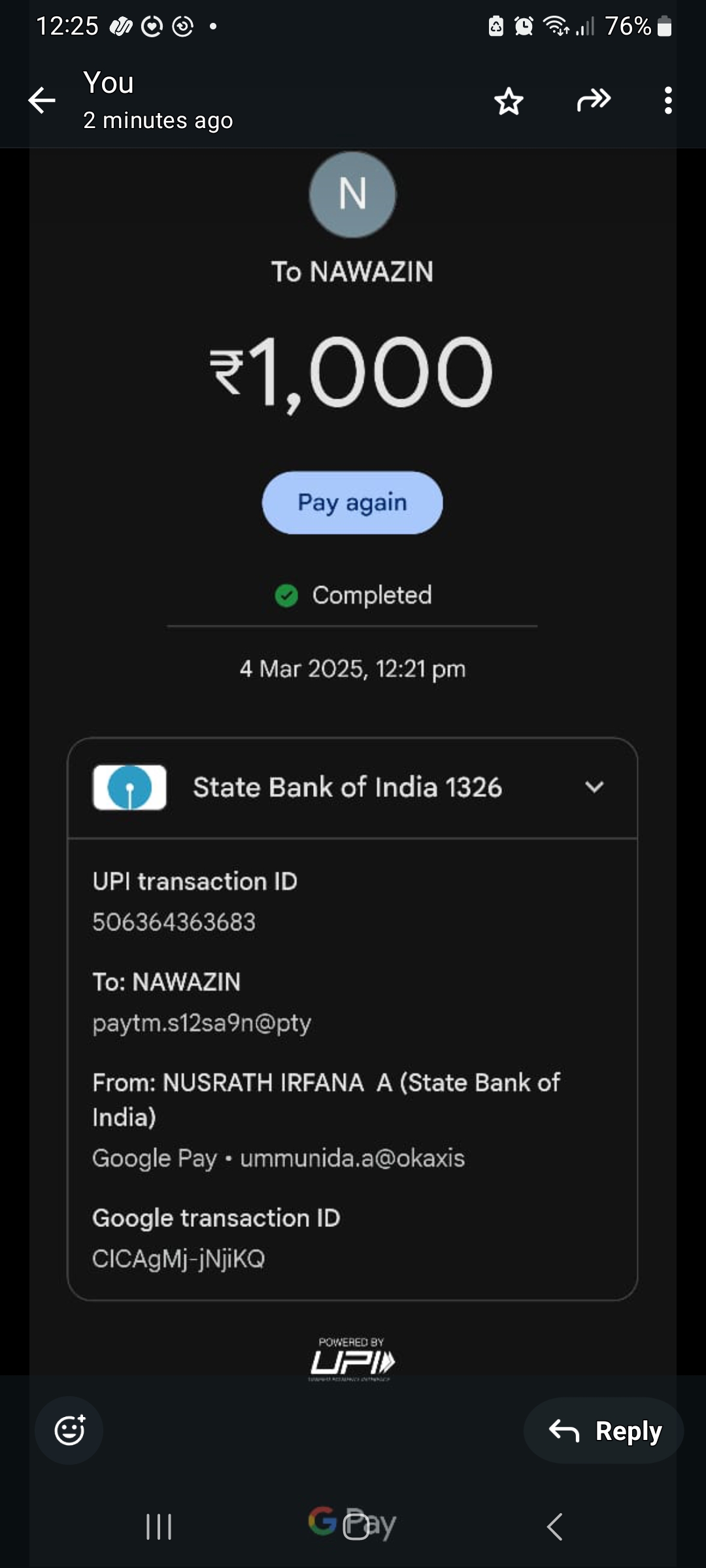Star this image message
This screenshot has width=706, height=1568.
[x=509, y=102]
